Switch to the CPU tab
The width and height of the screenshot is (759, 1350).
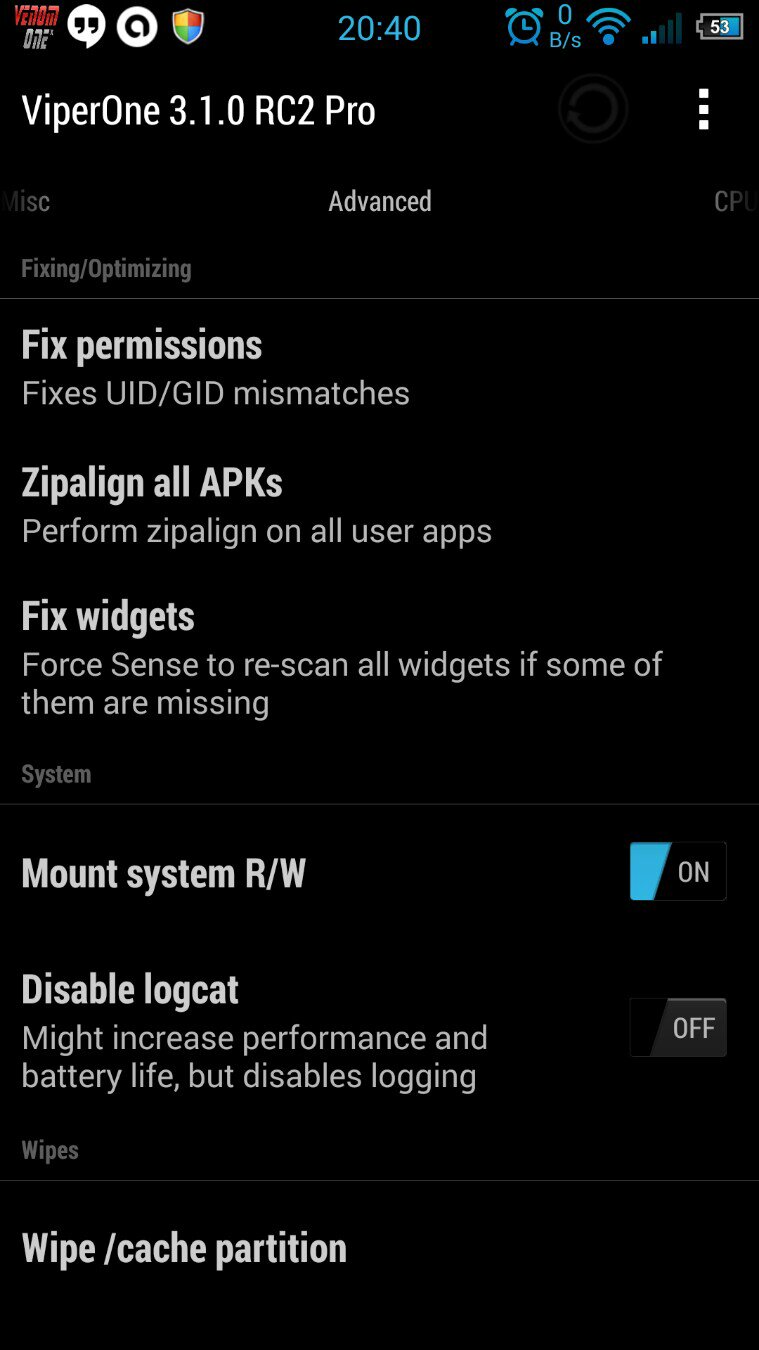[735, 201]
